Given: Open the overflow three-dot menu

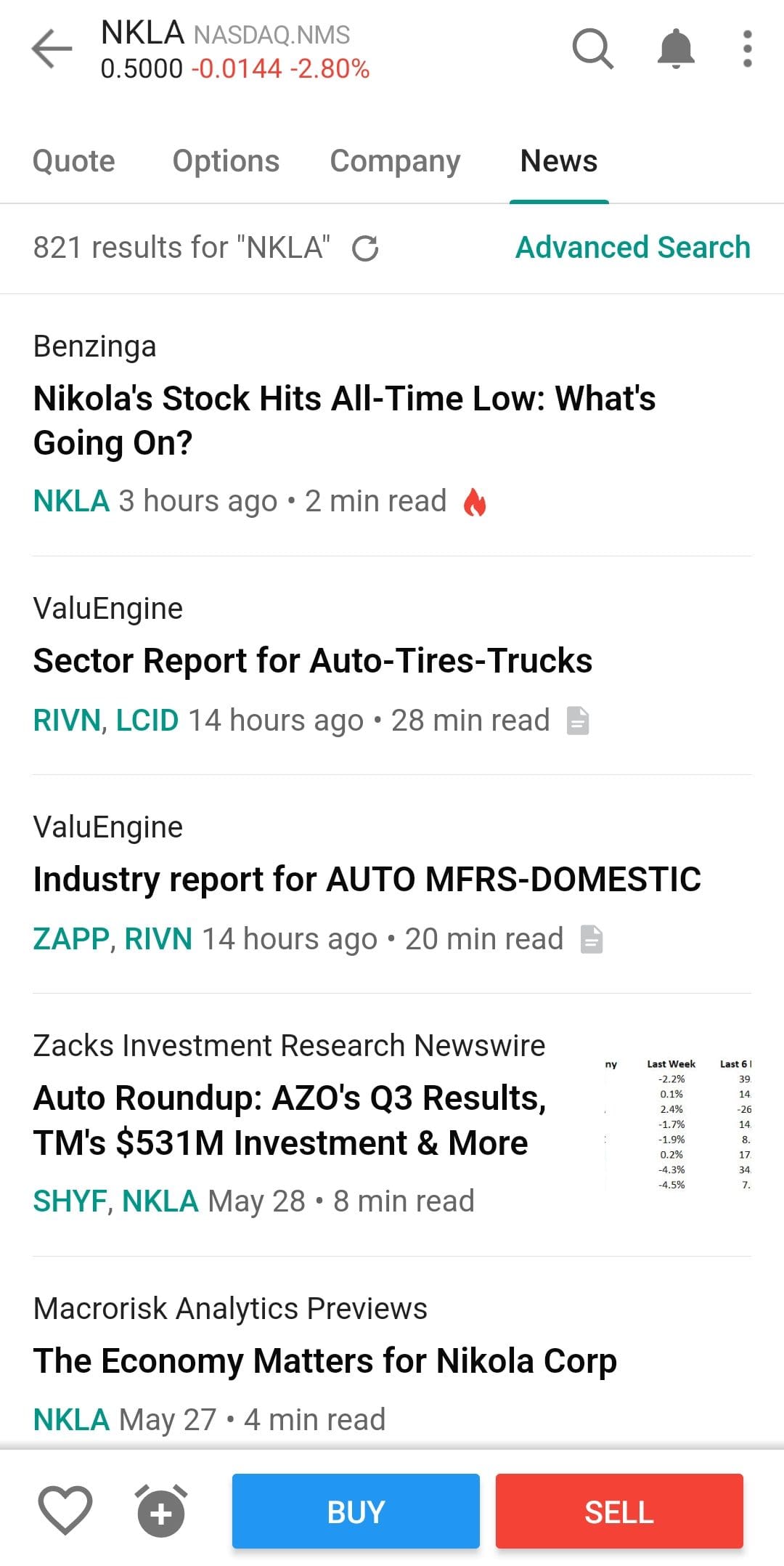Looking at the screenshot, I should tap(746, 49).
